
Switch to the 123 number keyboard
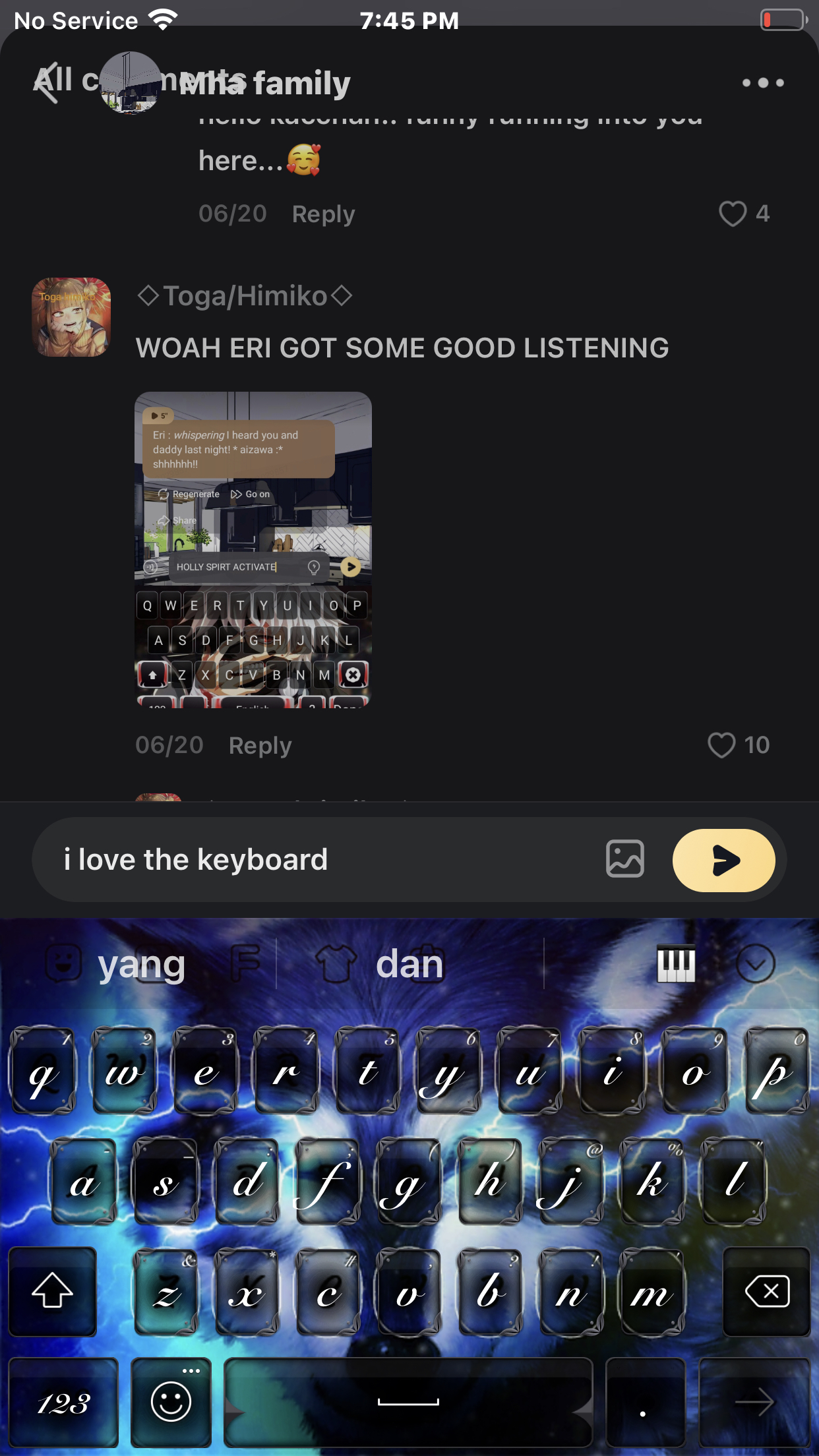click(63, 1402)
